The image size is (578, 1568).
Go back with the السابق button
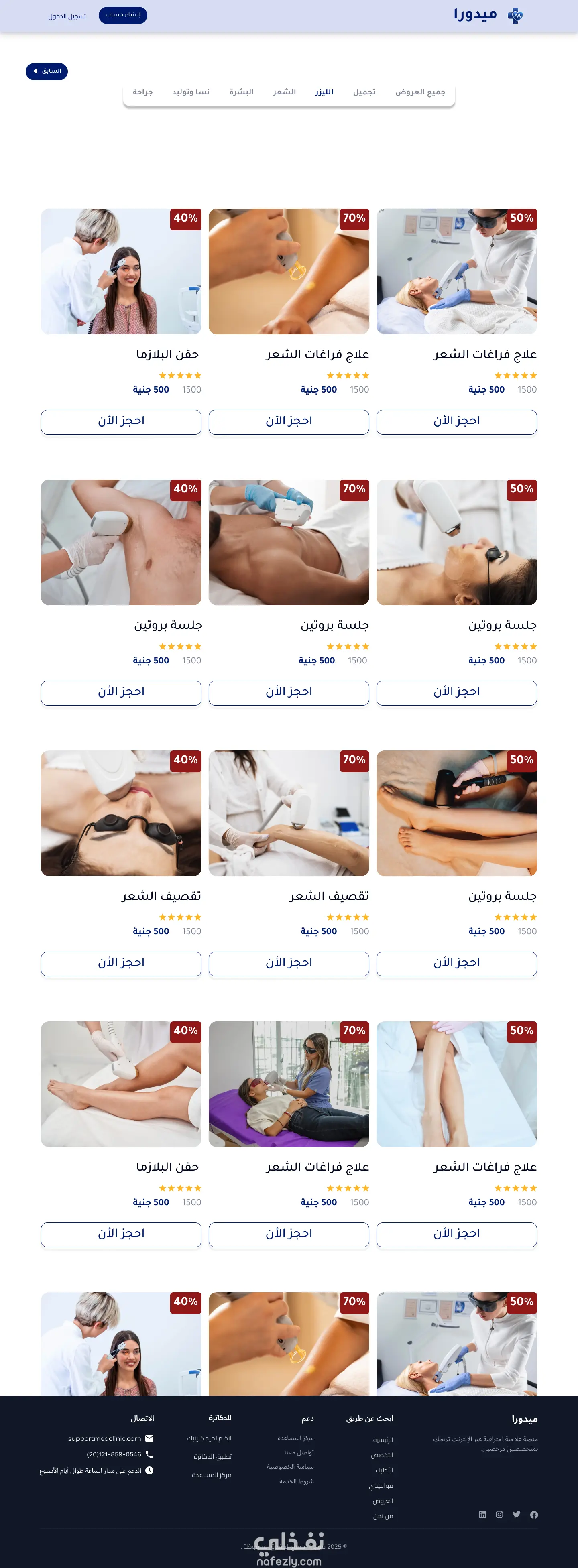point(47,71)
